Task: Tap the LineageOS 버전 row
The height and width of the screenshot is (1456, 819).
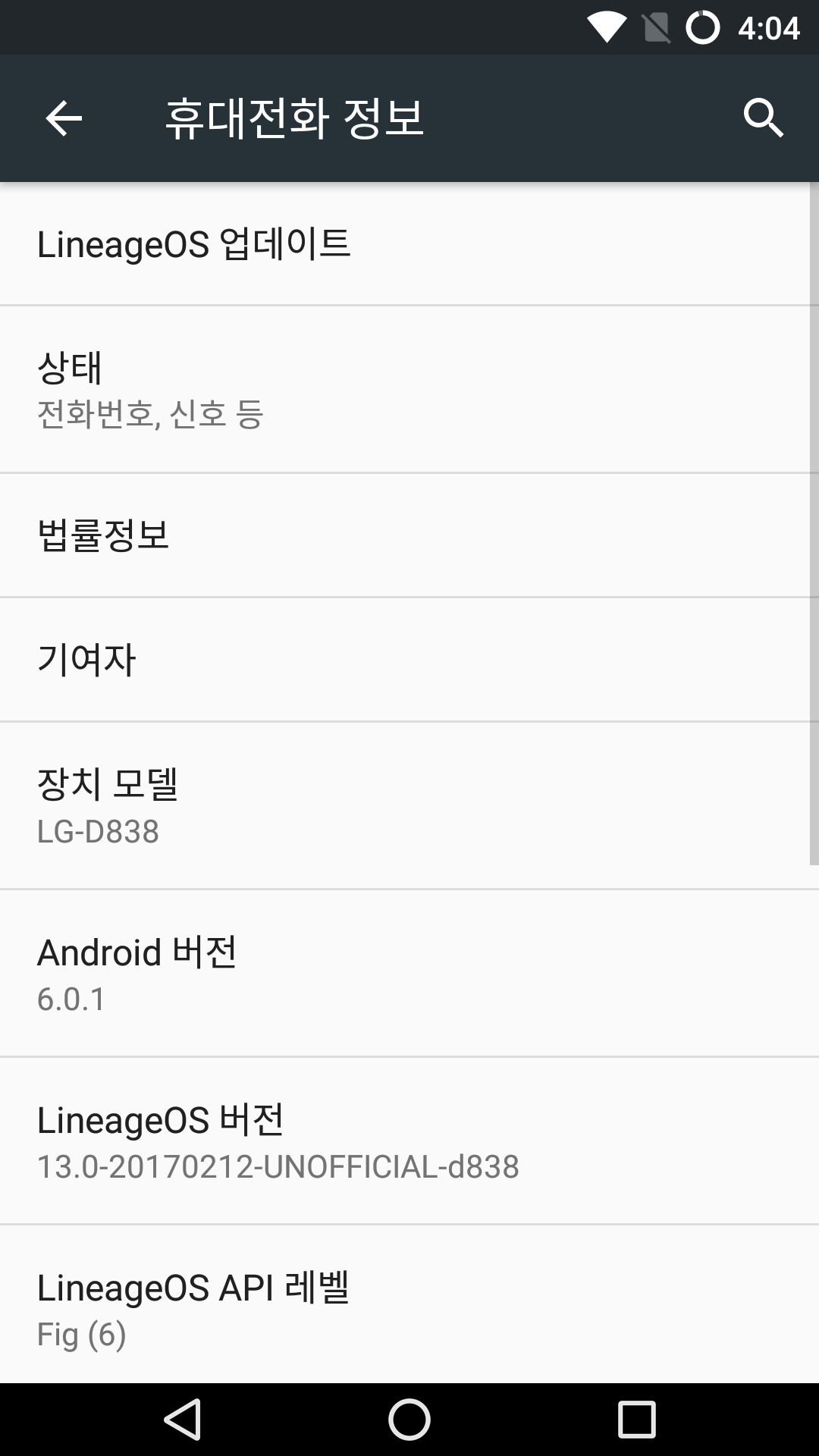Action: tap(409, 1141)
